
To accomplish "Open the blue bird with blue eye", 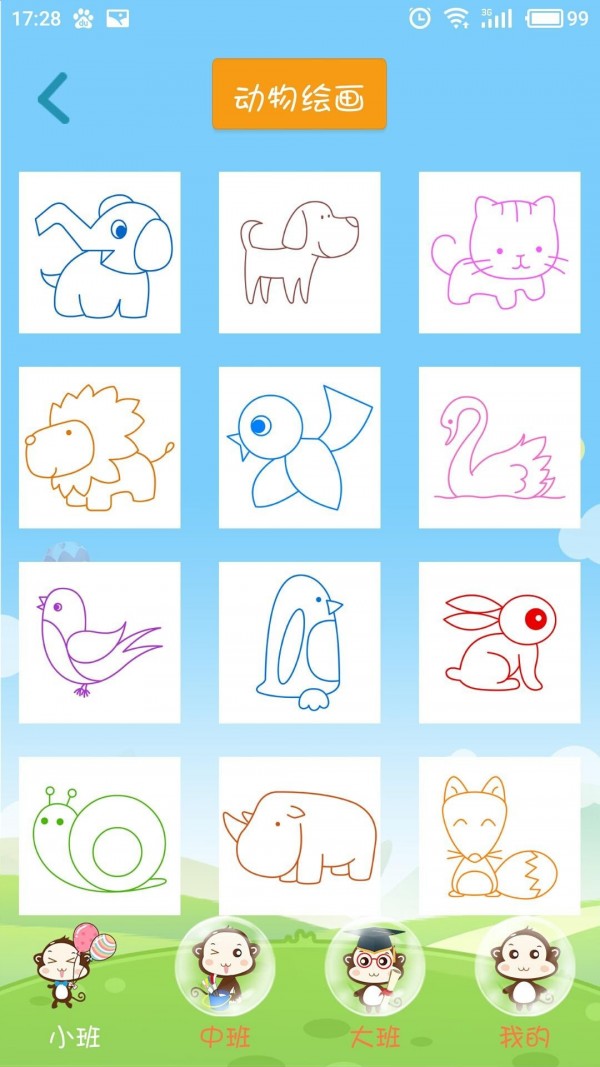I will click(x=299, y=447).
